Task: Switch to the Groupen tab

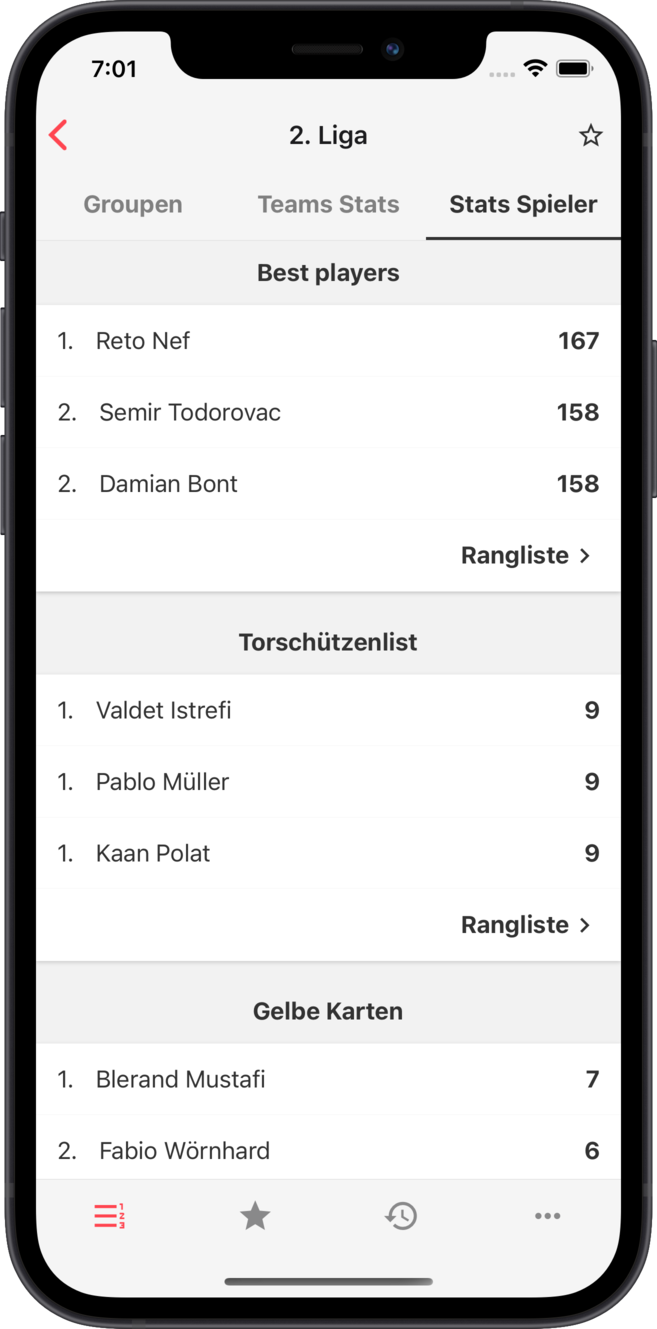Action: (x=133, y=204)
